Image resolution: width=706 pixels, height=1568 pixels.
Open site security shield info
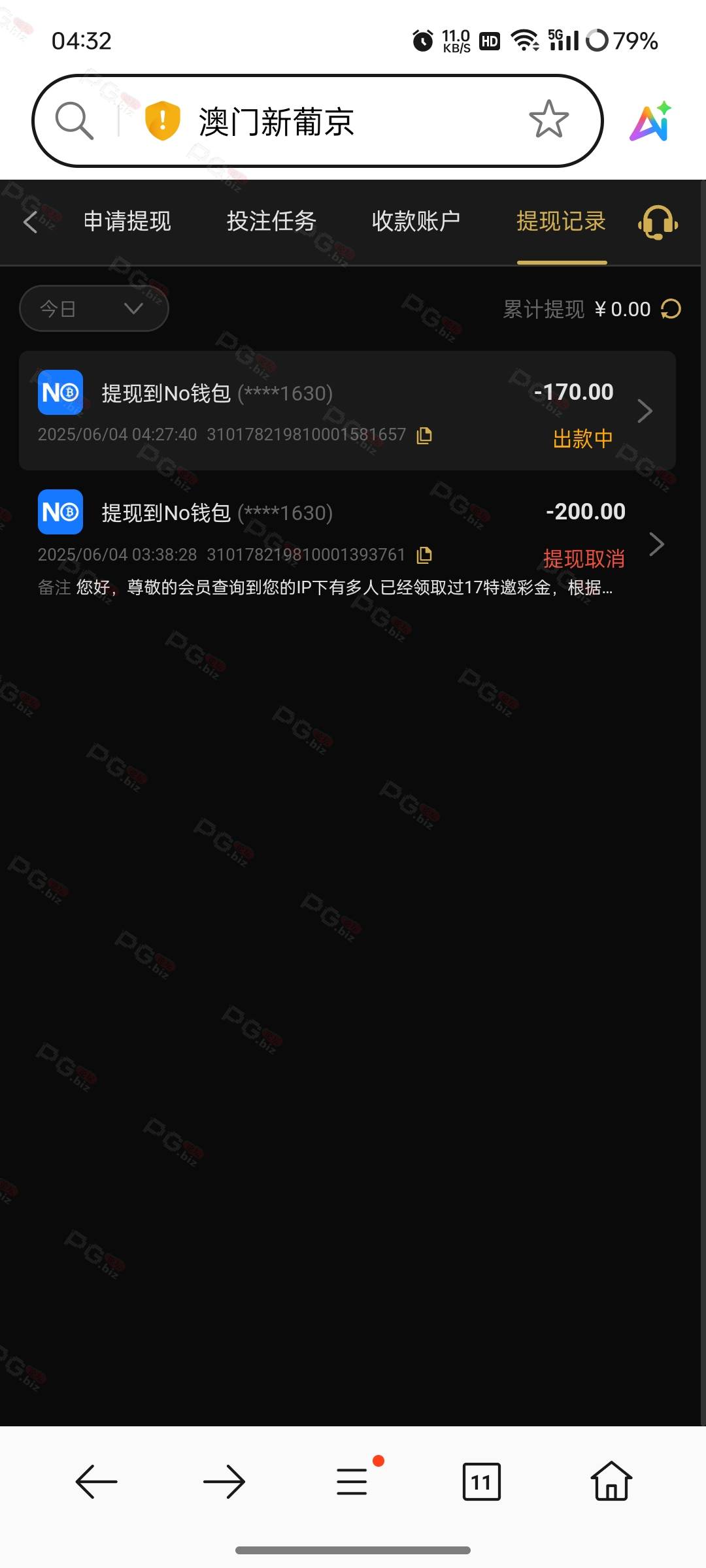(162, 121)
